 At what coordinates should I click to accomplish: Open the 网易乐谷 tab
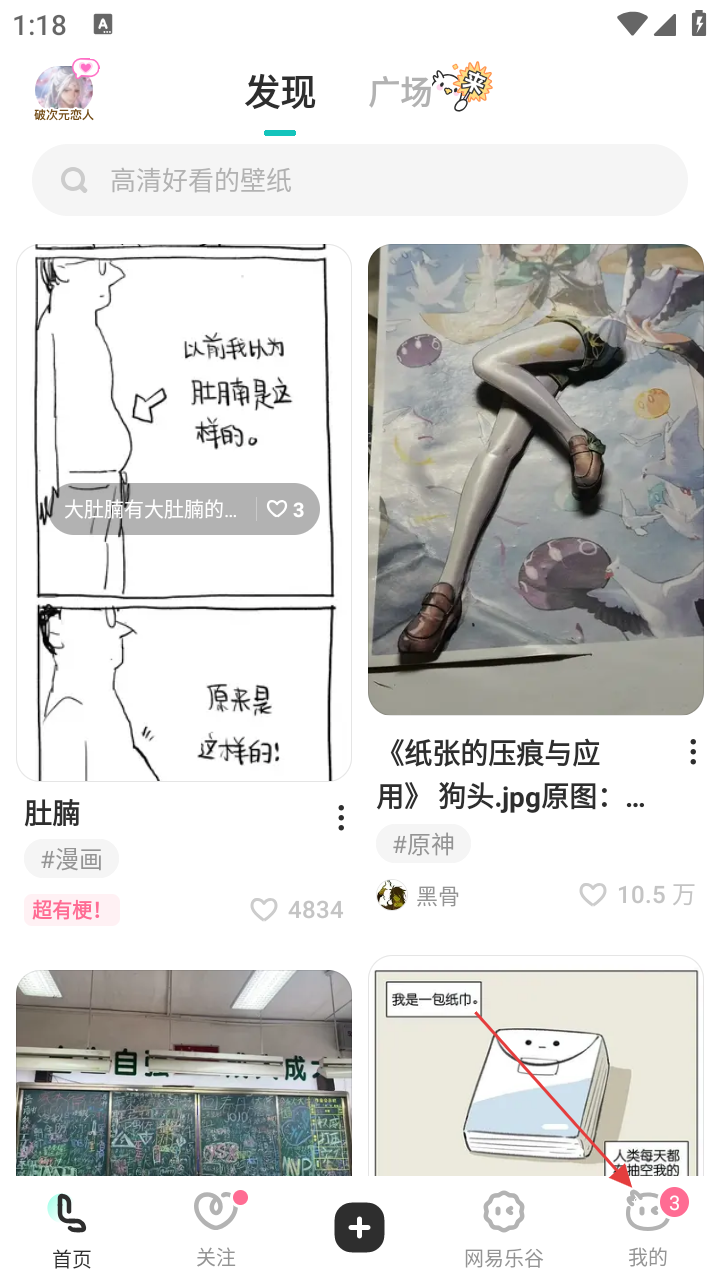coord(503,1230)
